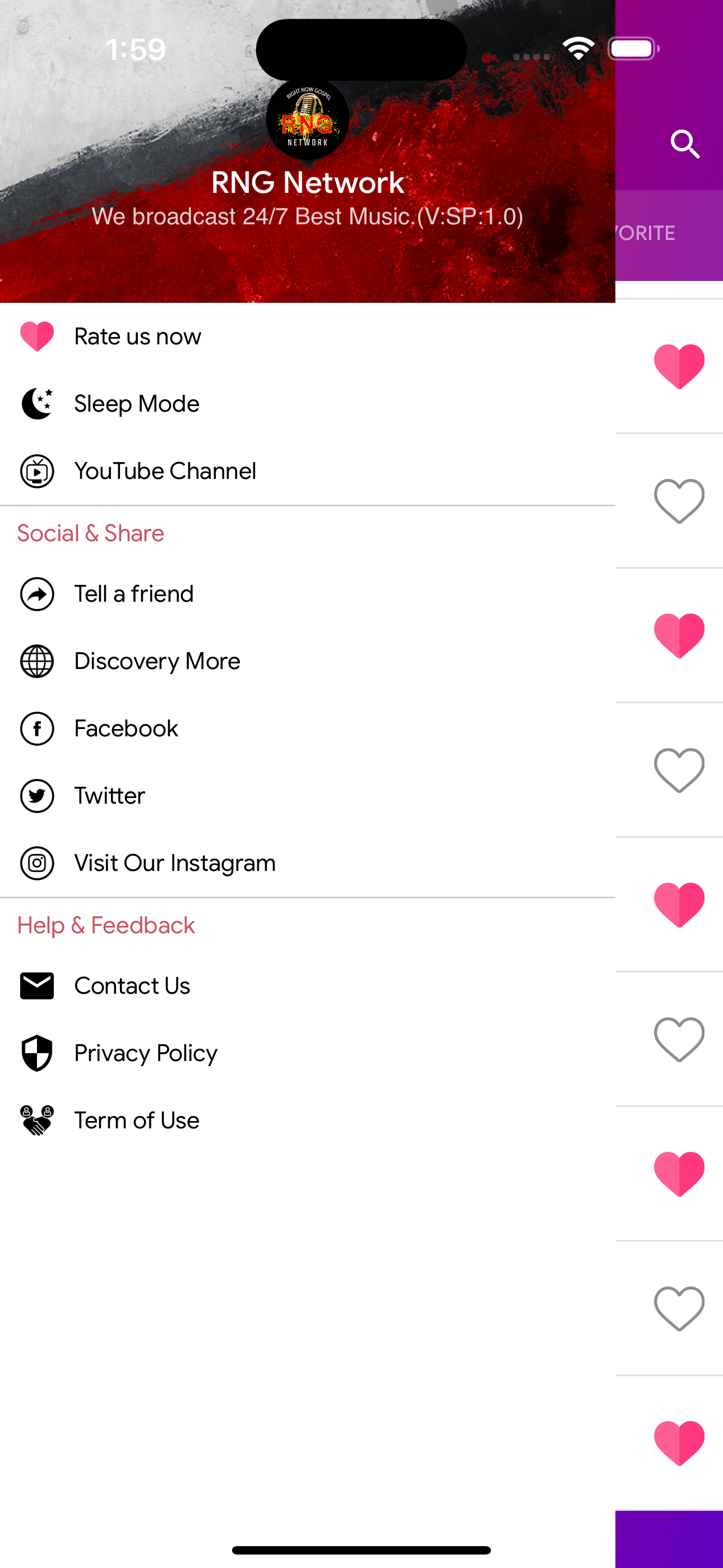Tap the search magnifier icon
The width and height of the screenshot is (723, 1568).
point(685,144)
